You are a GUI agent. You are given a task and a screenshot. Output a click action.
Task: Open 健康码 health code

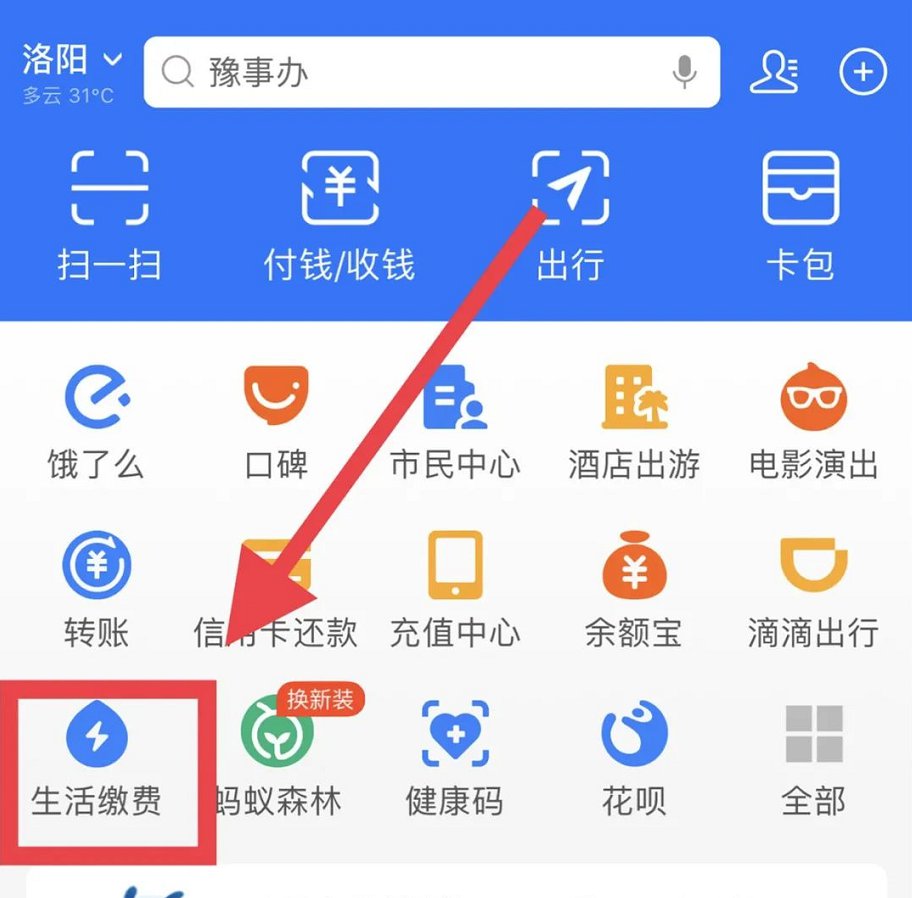[455, 760]
